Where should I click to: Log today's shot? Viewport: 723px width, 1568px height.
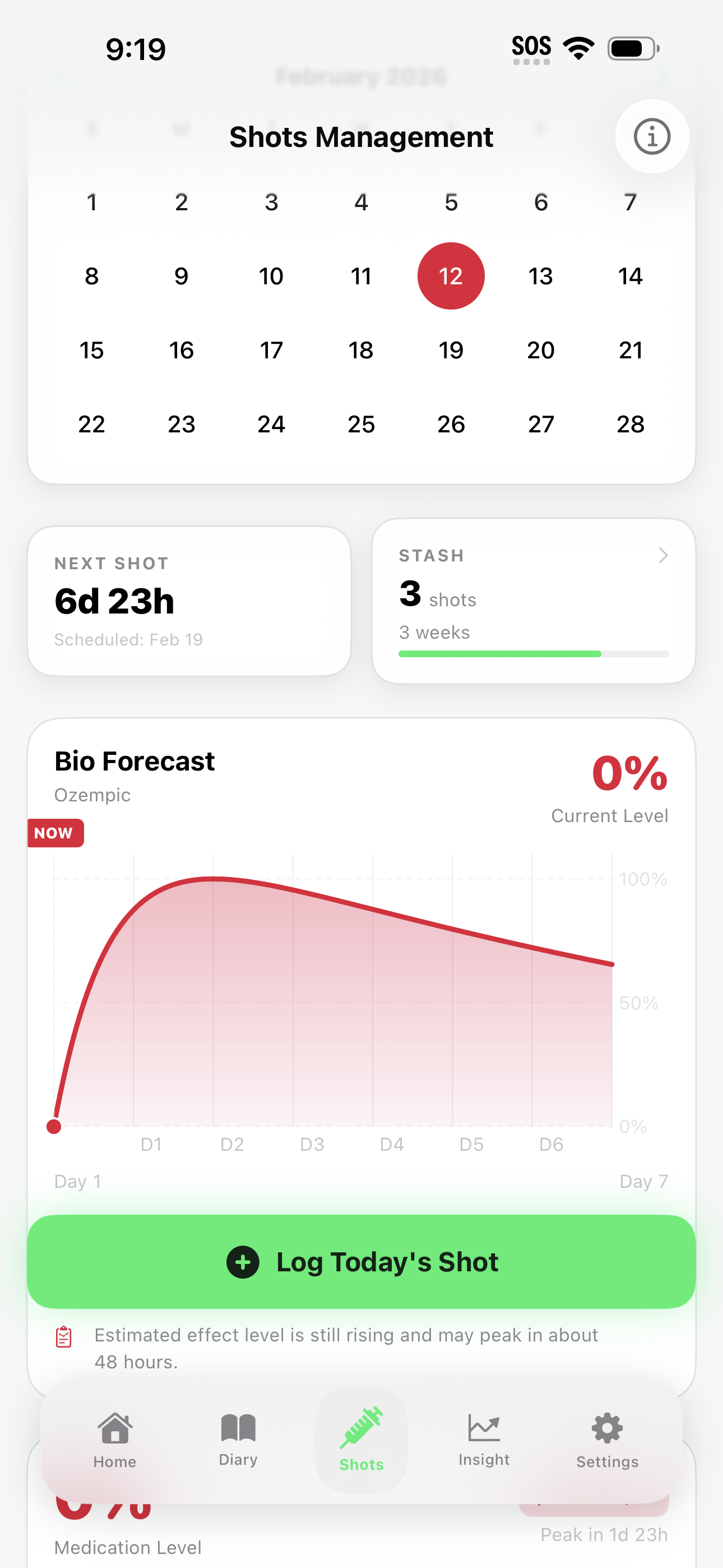click(361, 1261)
